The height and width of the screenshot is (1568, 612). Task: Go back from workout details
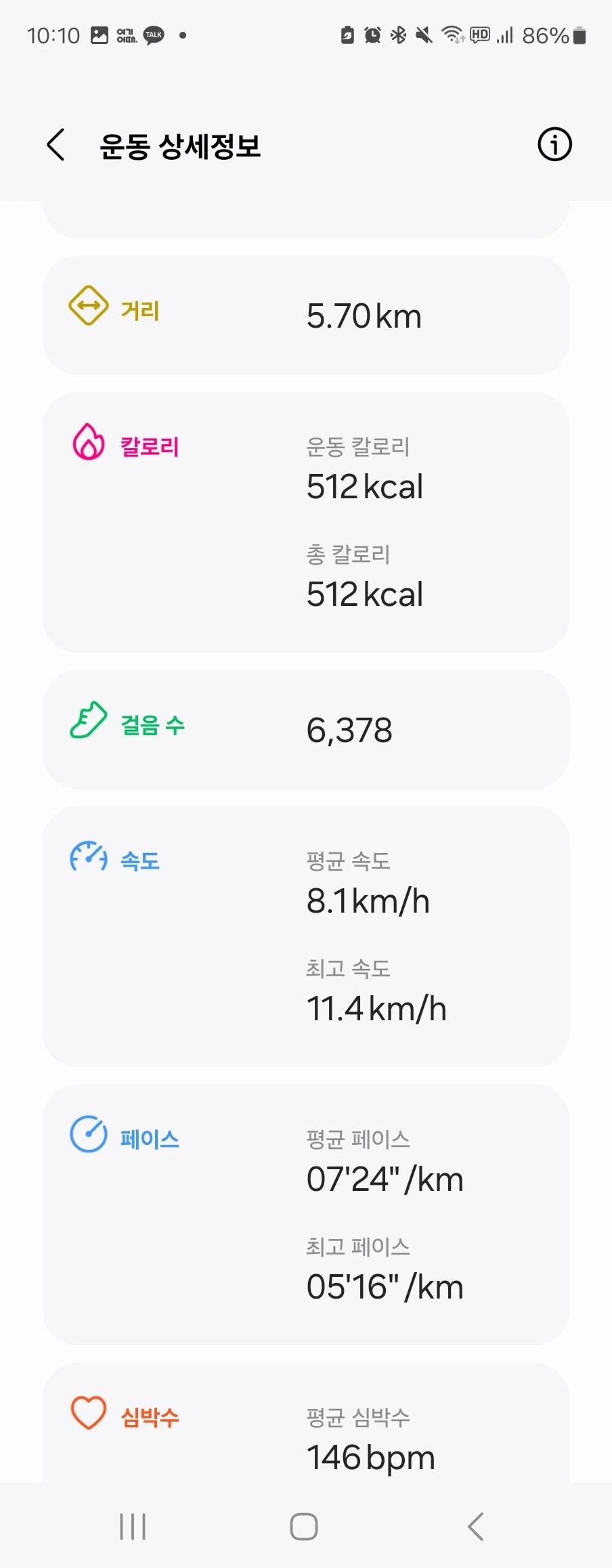[x=56, y=145]
